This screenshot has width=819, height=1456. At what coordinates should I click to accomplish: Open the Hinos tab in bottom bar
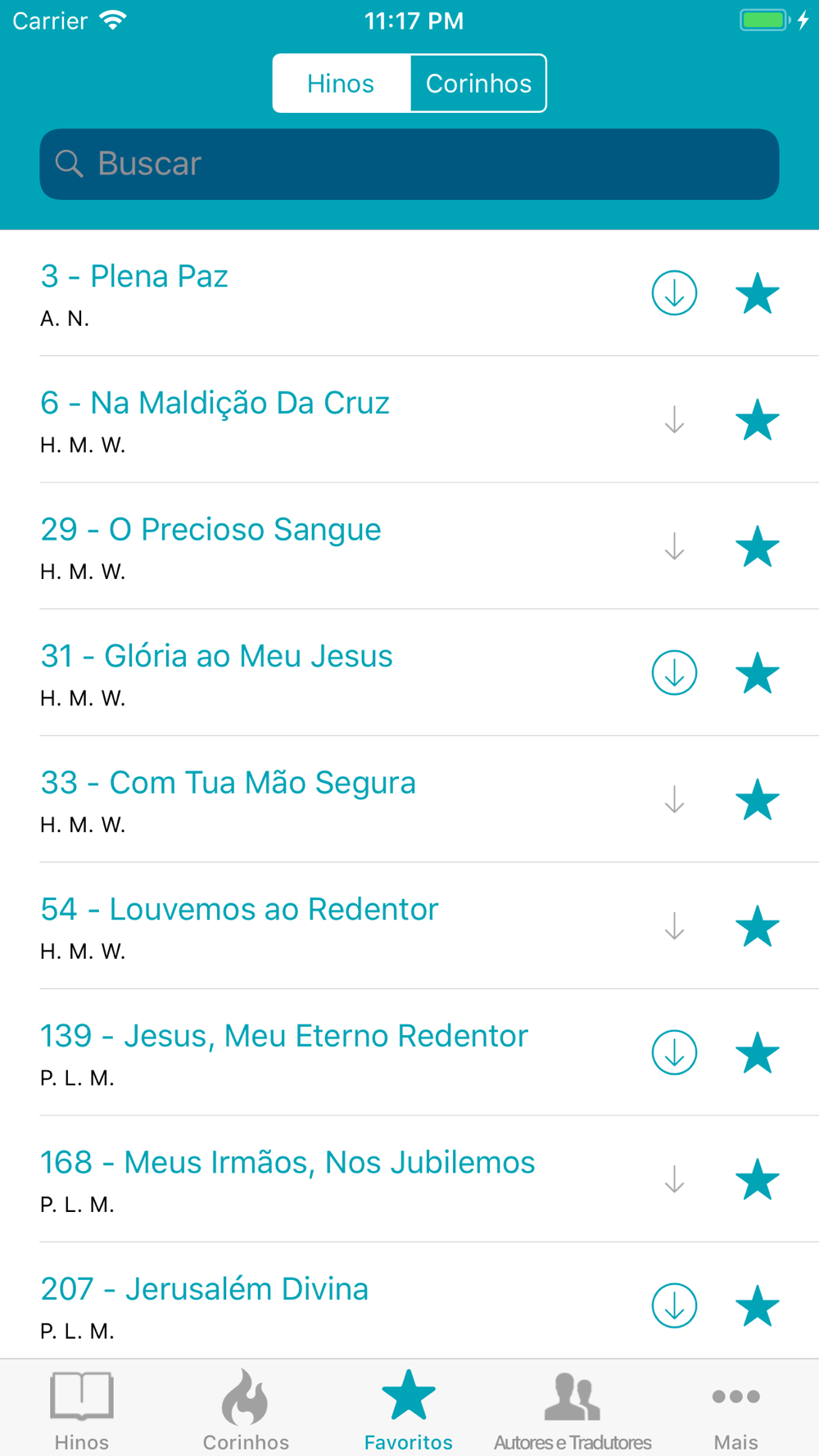[82, 1409]
